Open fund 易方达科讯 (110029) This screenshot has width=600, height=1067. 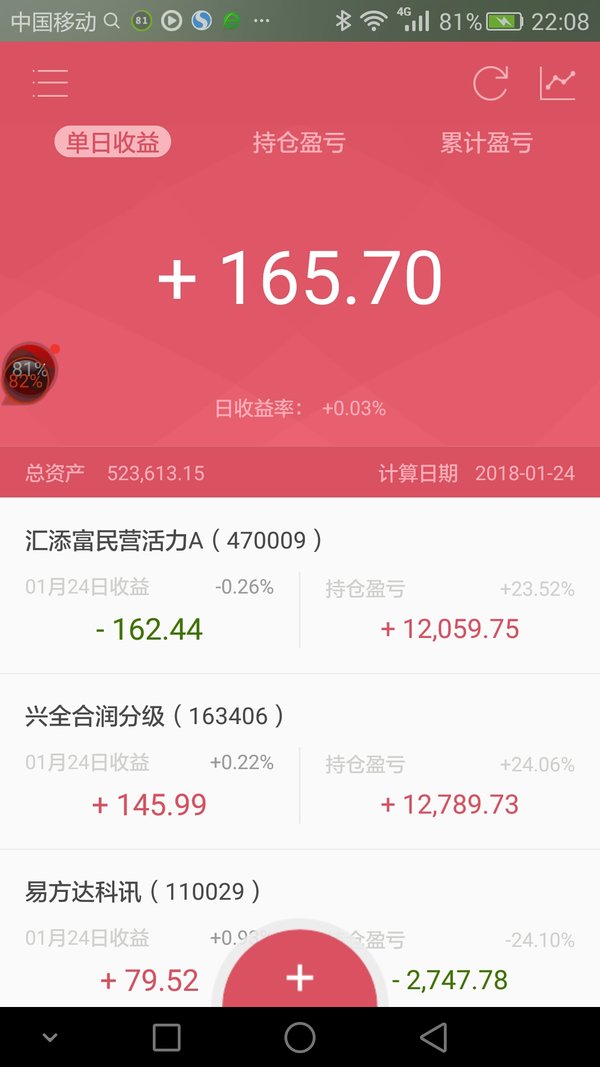pos(300,928)
